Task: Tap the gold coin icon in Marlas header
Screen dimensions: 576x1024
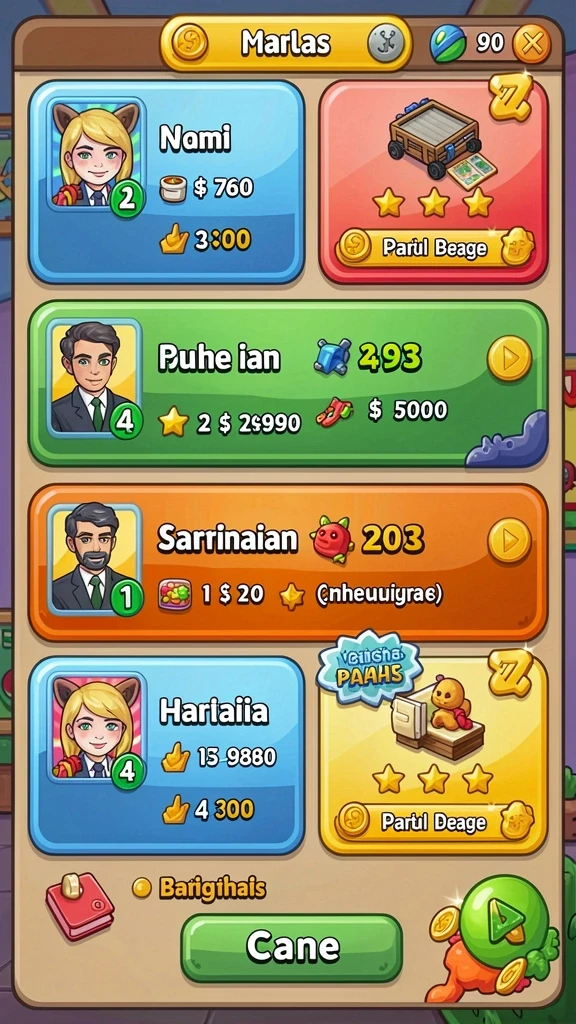Action: (x=189, y=44)
